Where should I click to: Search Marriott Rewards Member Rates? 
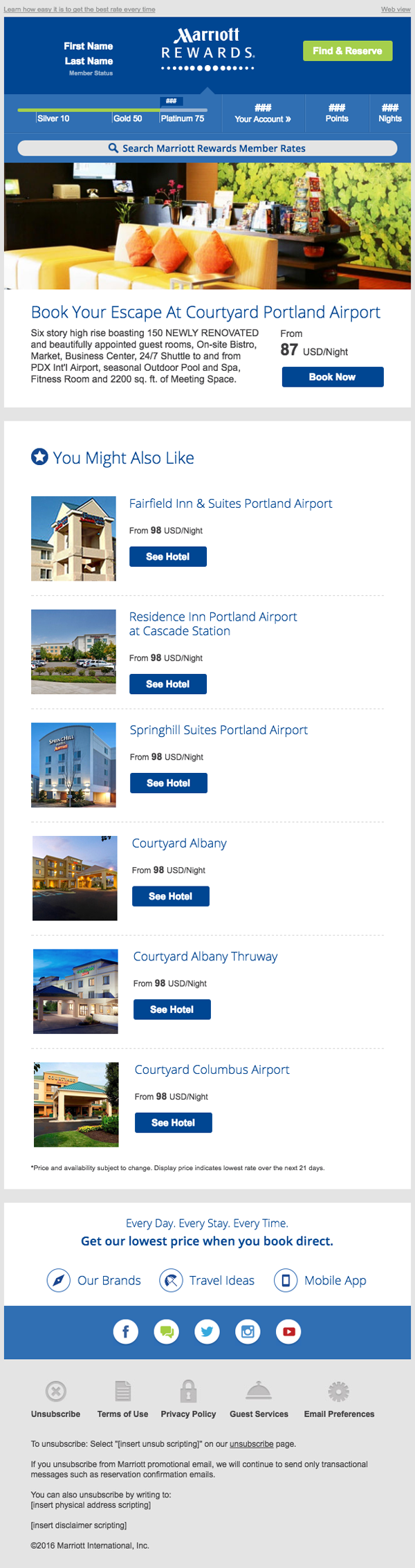tap(207, 148)
